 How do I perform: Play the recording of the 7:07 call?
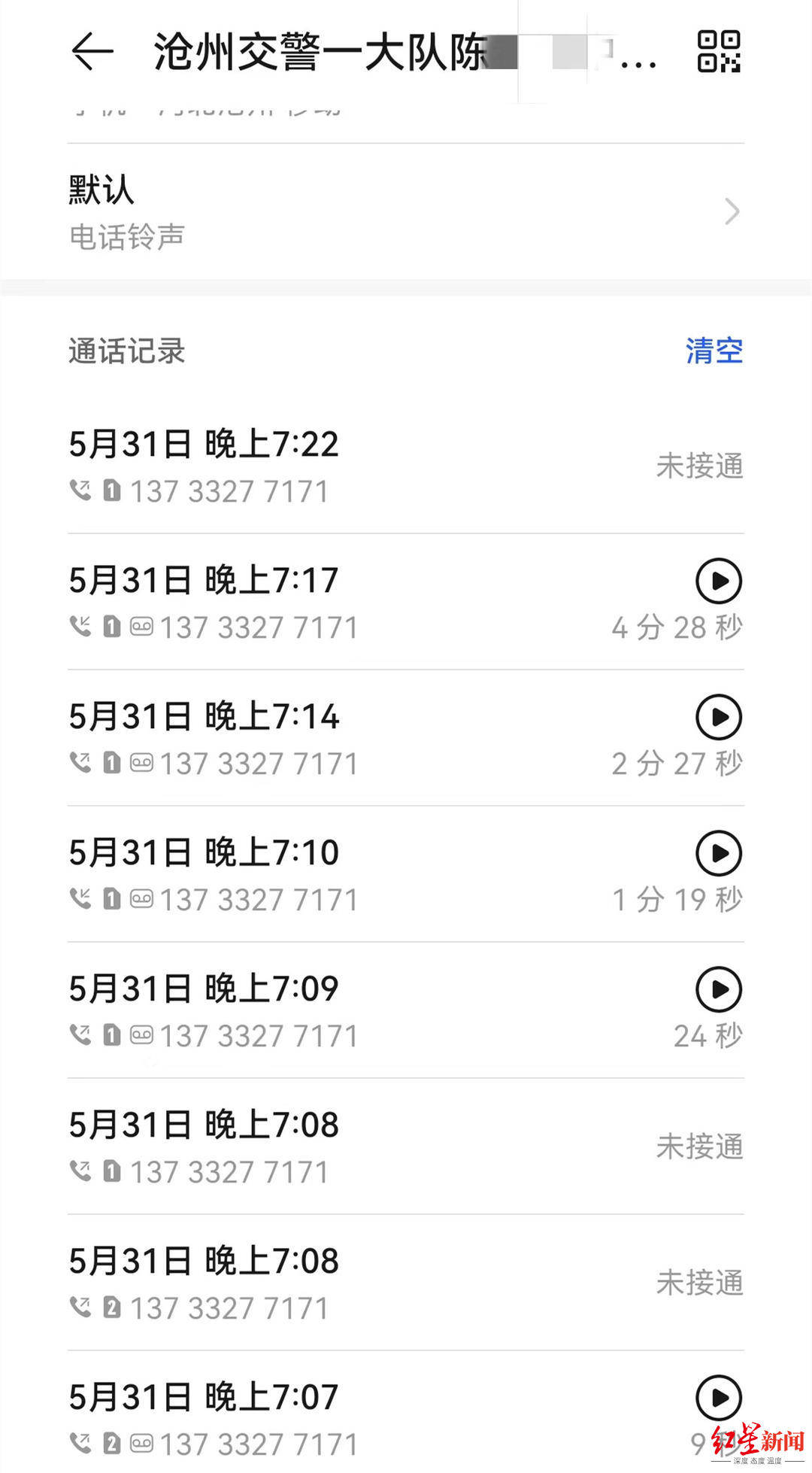(x=719, y=1398)
